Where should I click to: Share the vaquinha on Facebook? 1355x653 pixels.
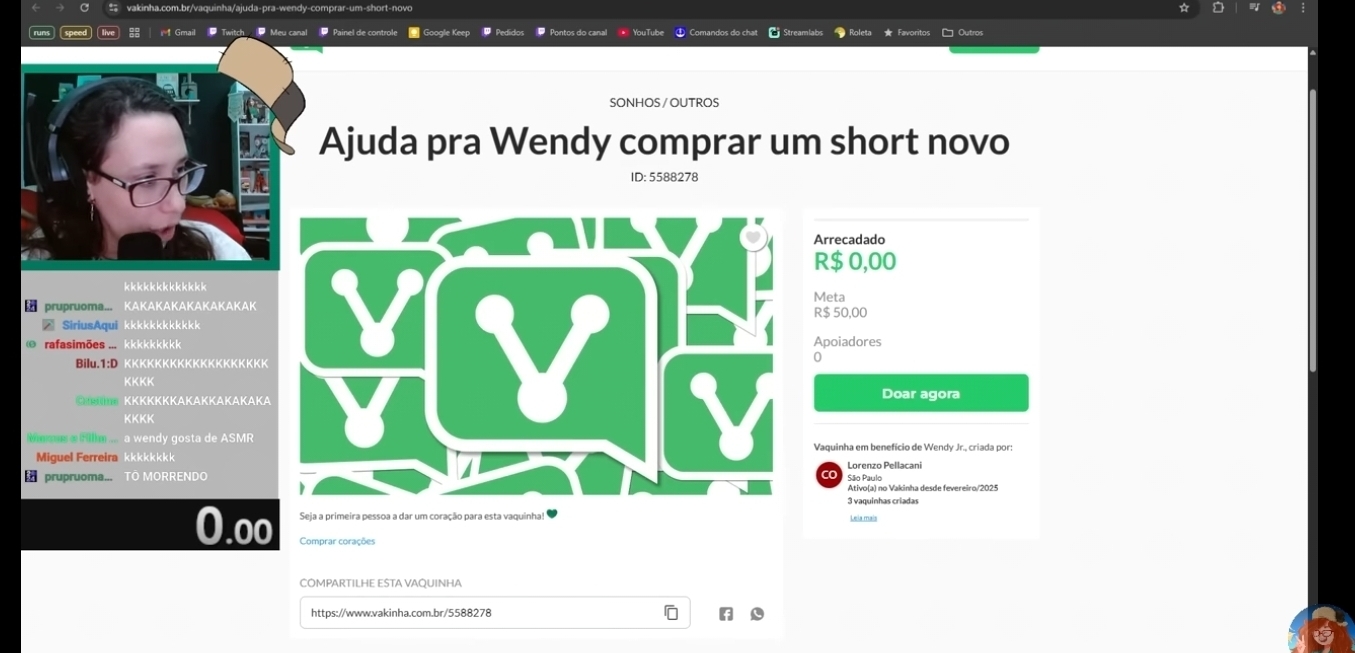(x=726, y=614)
